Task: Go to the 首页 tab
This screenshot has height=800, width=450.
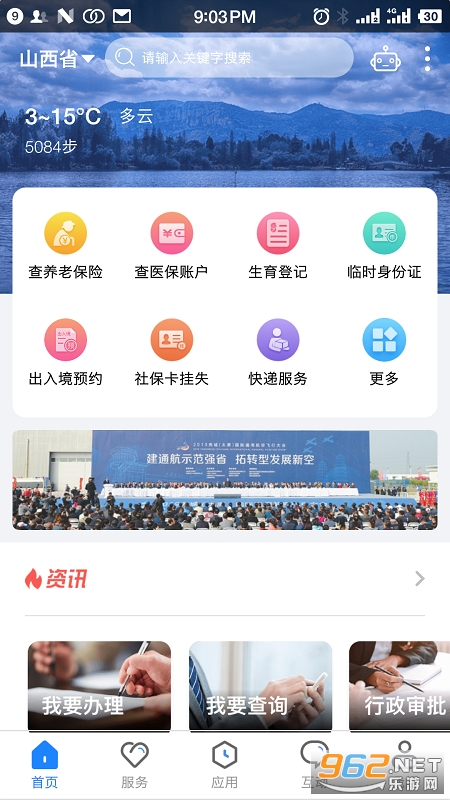Action: [45, 765]
